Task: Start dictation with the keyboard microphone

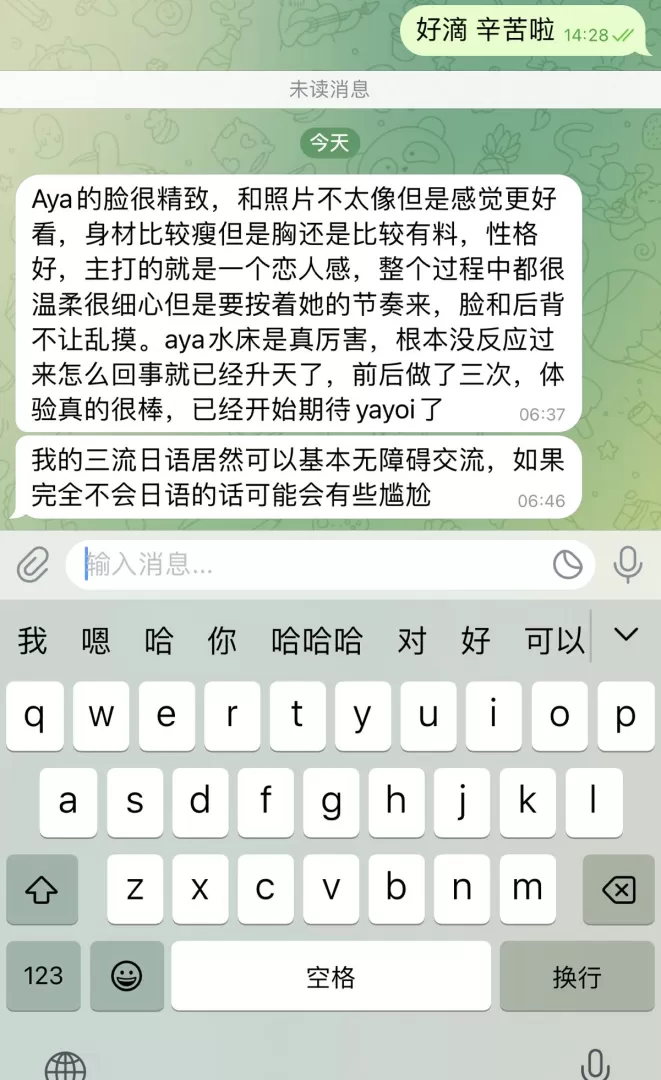Action: coord(595,1064)
